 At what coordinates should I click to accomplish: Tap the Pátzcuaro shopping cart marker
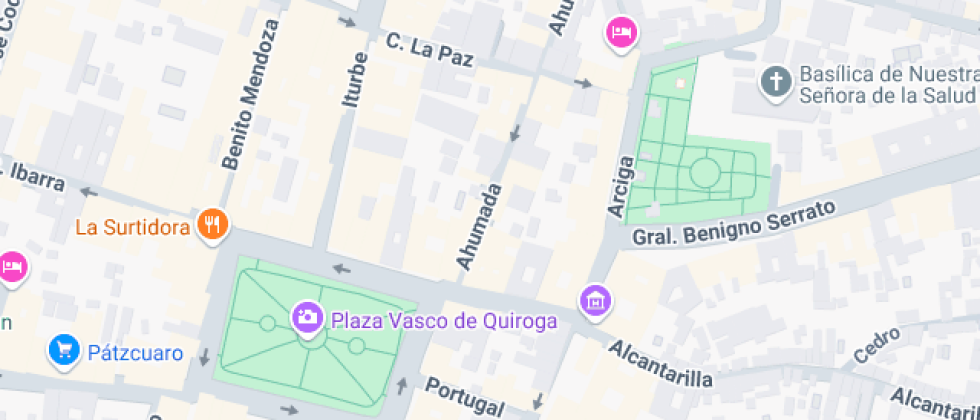point(65,350)
